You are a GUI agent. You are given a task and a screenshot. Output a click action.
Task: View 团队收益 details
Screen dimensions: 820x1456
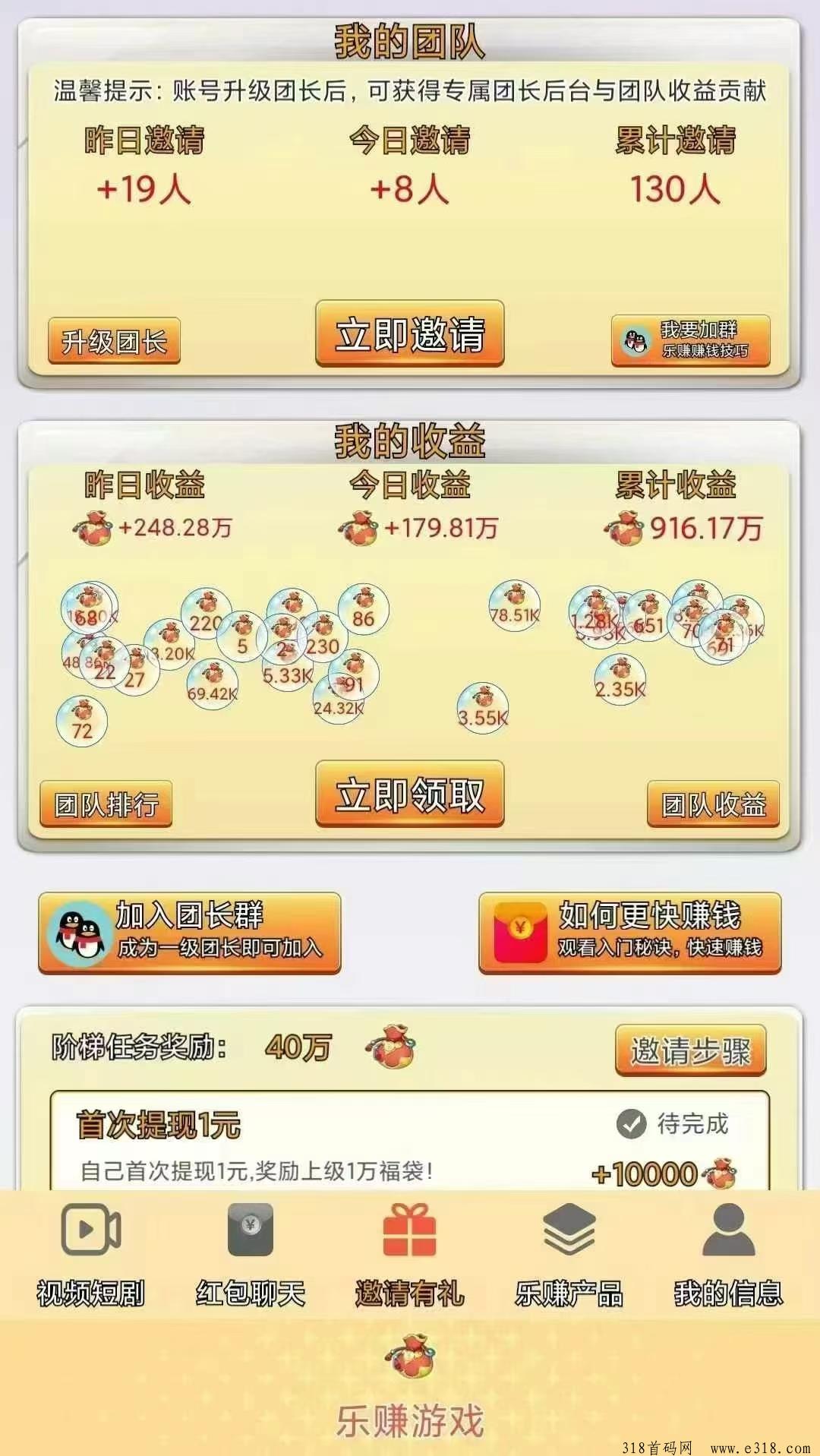click(x=714, y=804)
